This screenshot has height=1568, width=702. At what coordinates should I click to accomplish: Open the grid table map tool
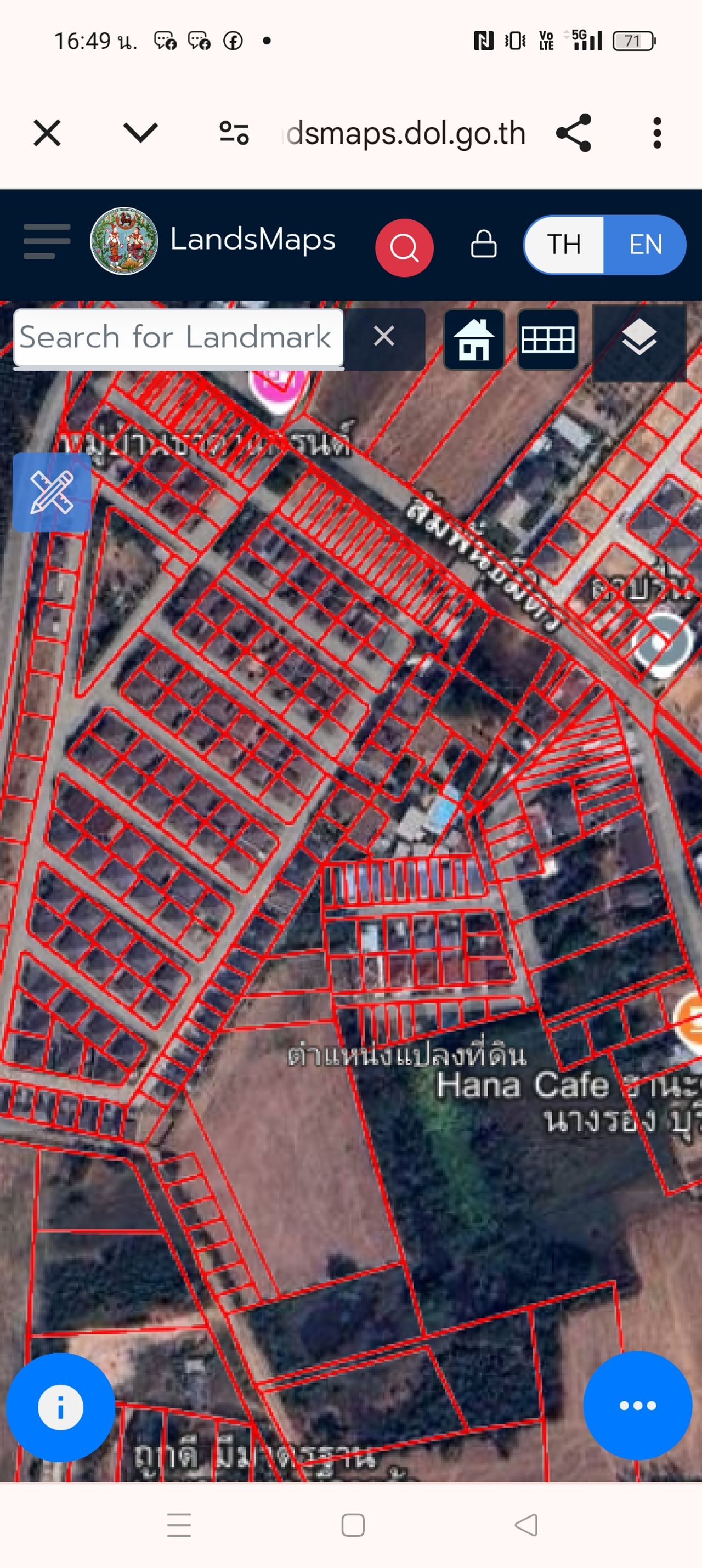(547, 339)
